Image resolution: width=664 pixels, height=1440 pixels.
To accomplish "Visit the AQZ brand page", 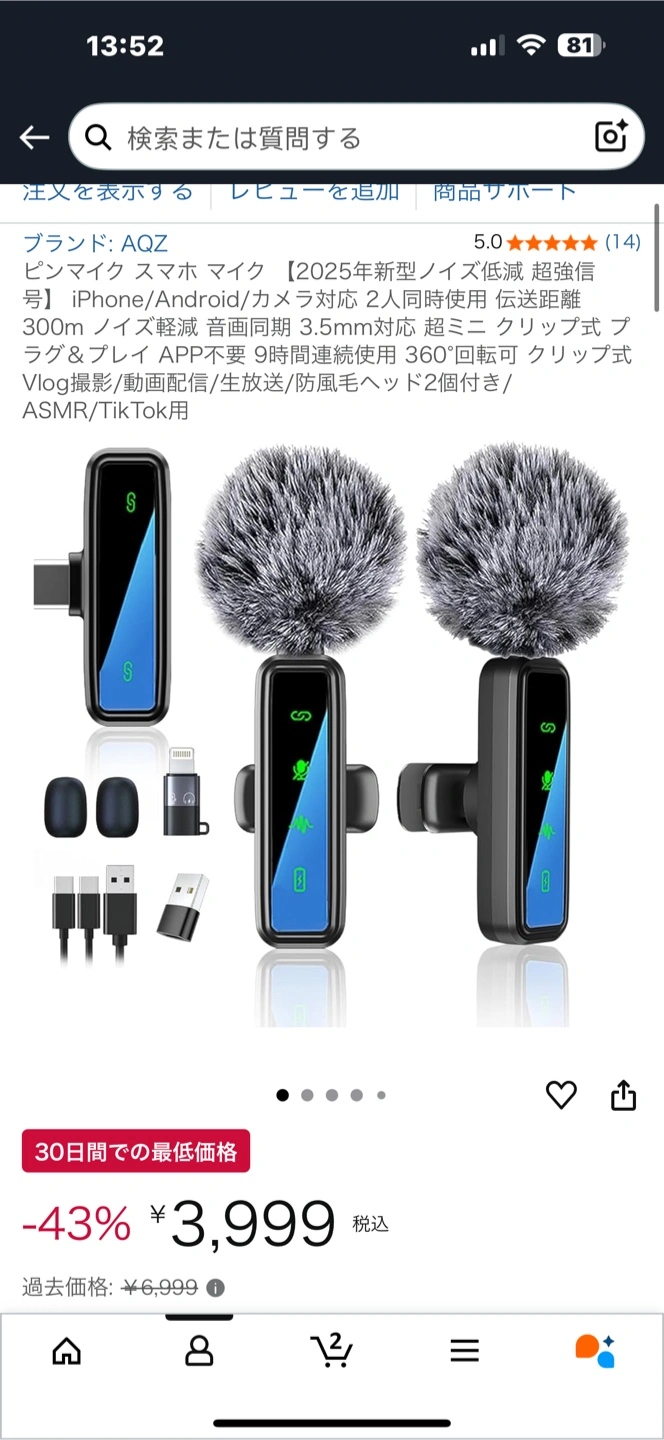I will coord(95,243).
